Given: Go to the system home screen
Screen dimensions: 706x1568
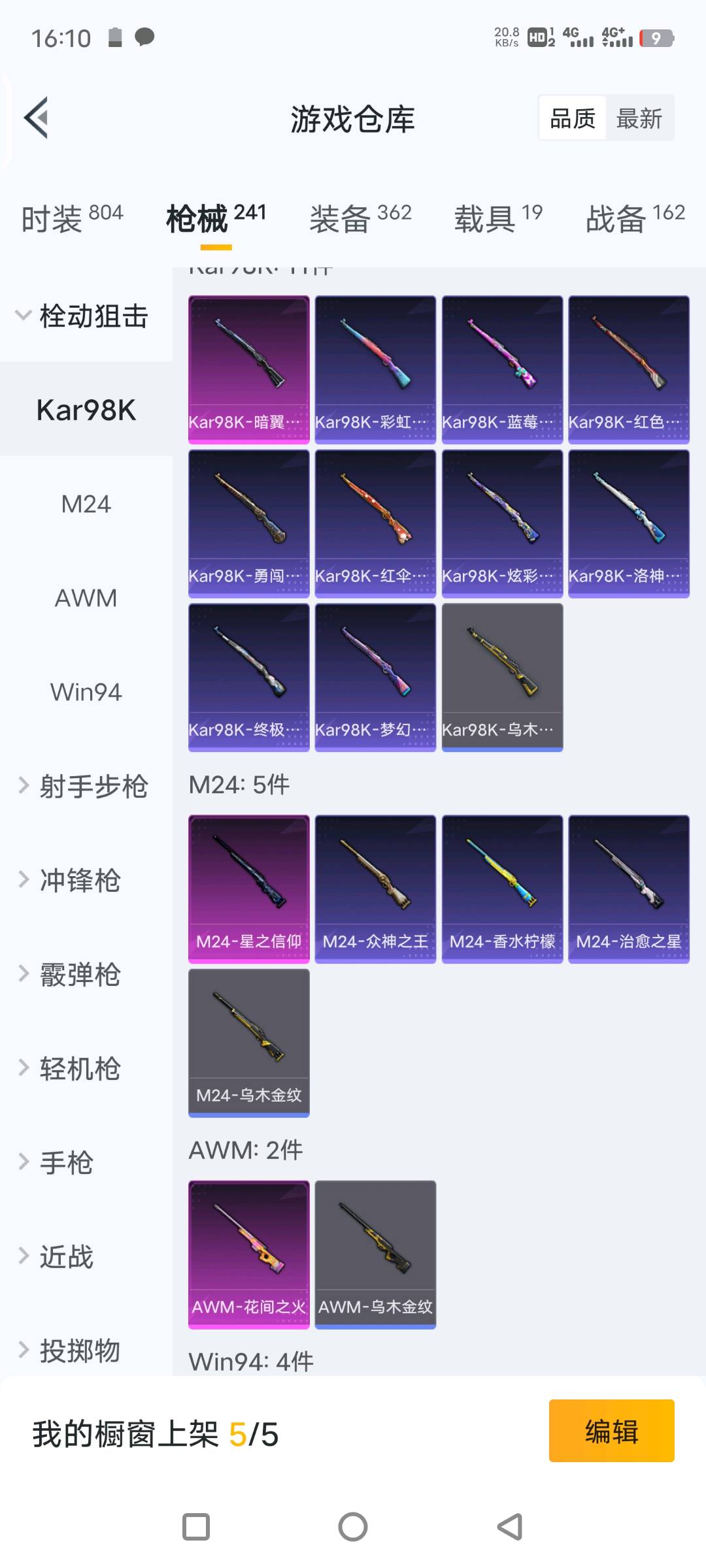Looking at the screenshot, I should tap(353, 1527).
